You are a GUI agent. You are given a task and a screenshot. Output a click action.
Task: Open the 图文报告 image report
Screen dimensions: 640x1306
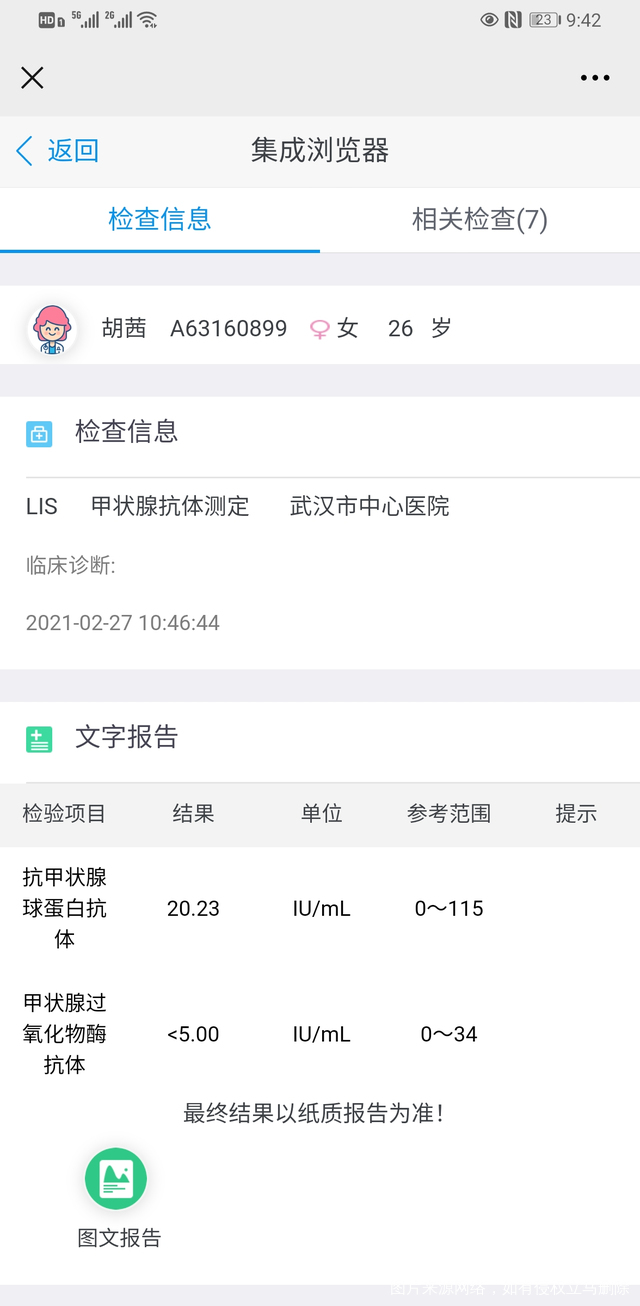(x=118, y=1197)
